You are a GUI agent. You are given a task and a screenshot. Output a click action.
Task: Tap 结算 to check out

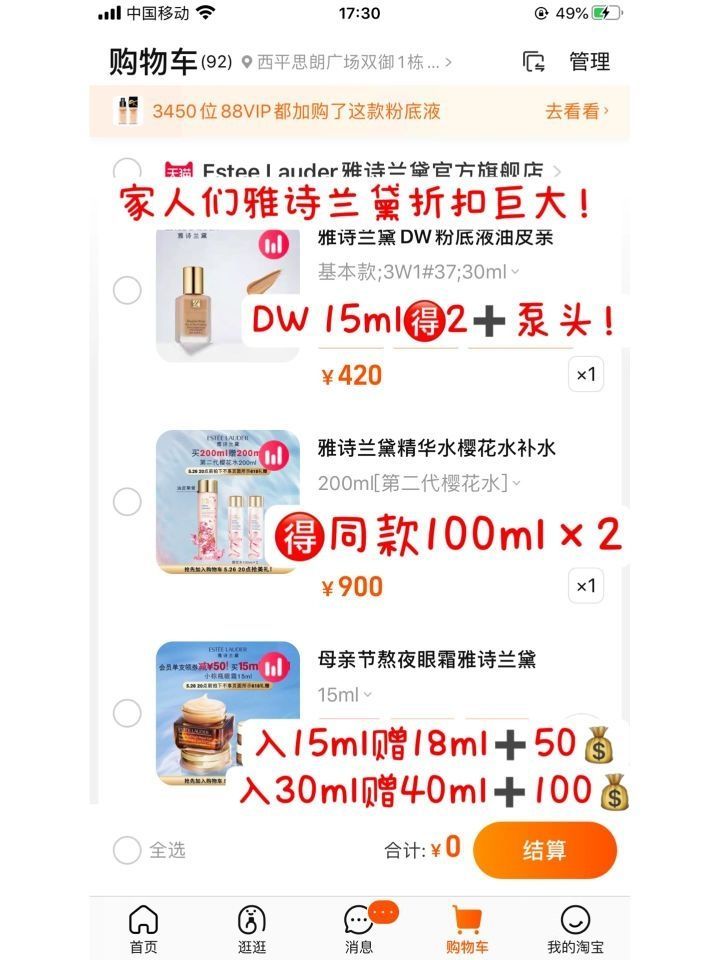pyautogui.click(x=544, y=850)
